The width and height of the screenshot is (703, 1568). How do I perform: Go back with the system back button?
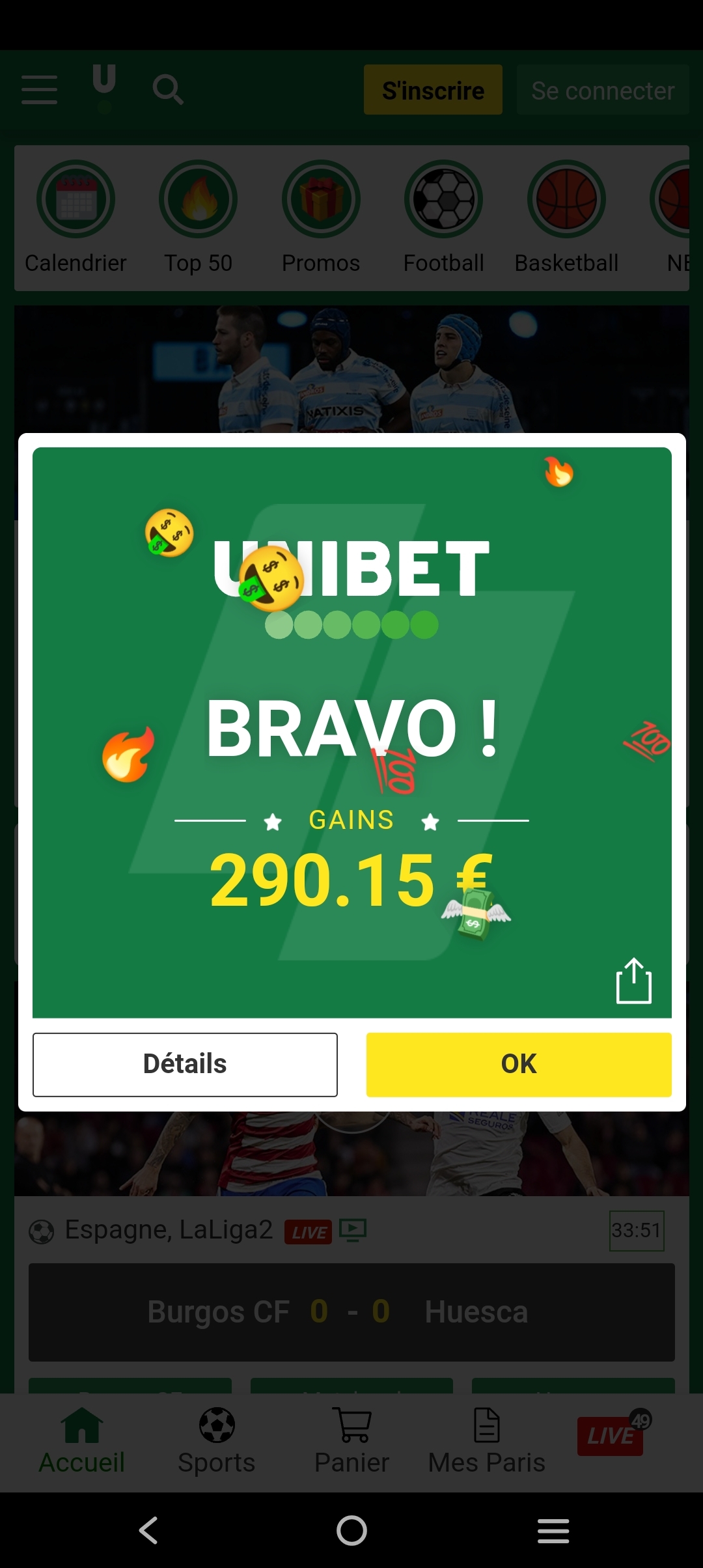[148, 1530]
